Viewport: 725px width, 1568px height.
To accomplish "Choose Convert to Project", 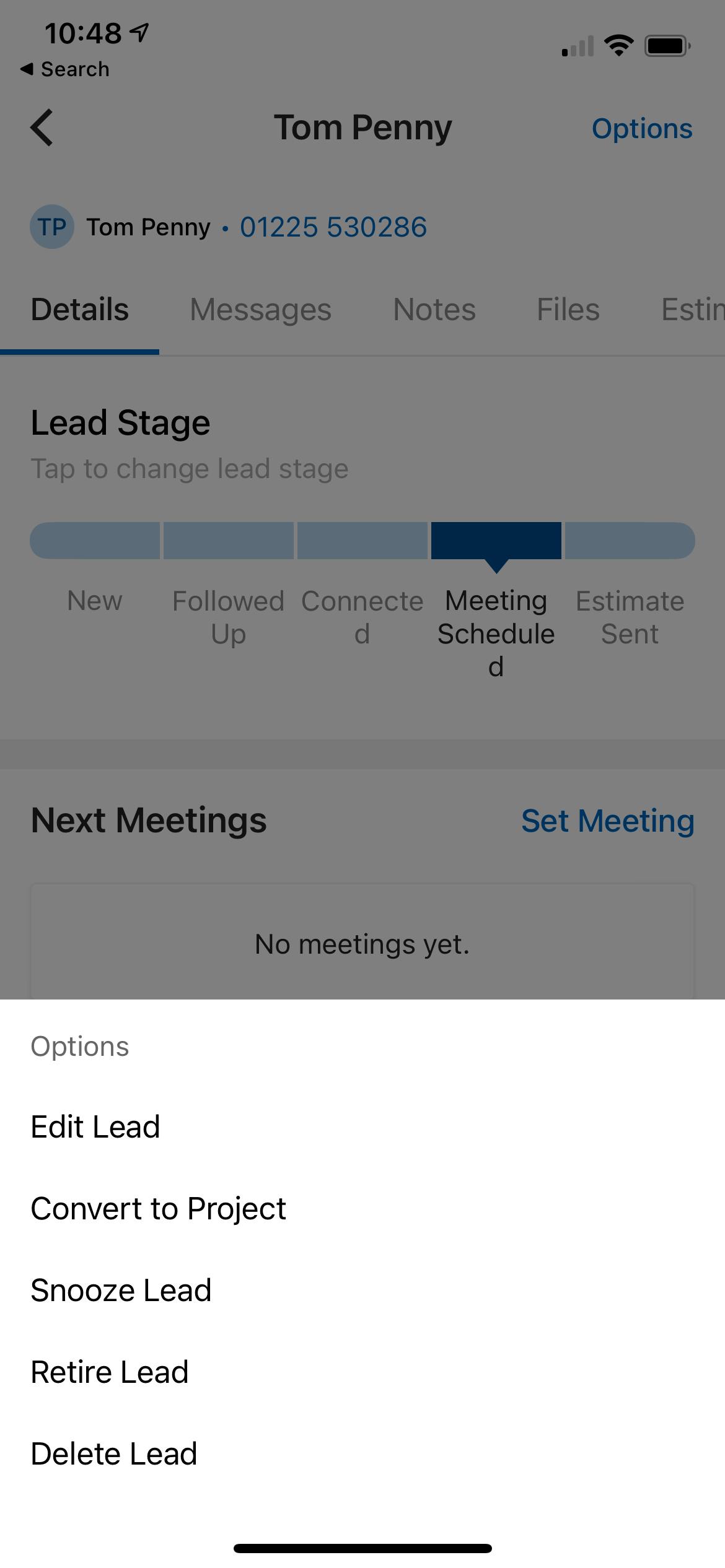I will pyautogui.click(x=159, y=1209).
